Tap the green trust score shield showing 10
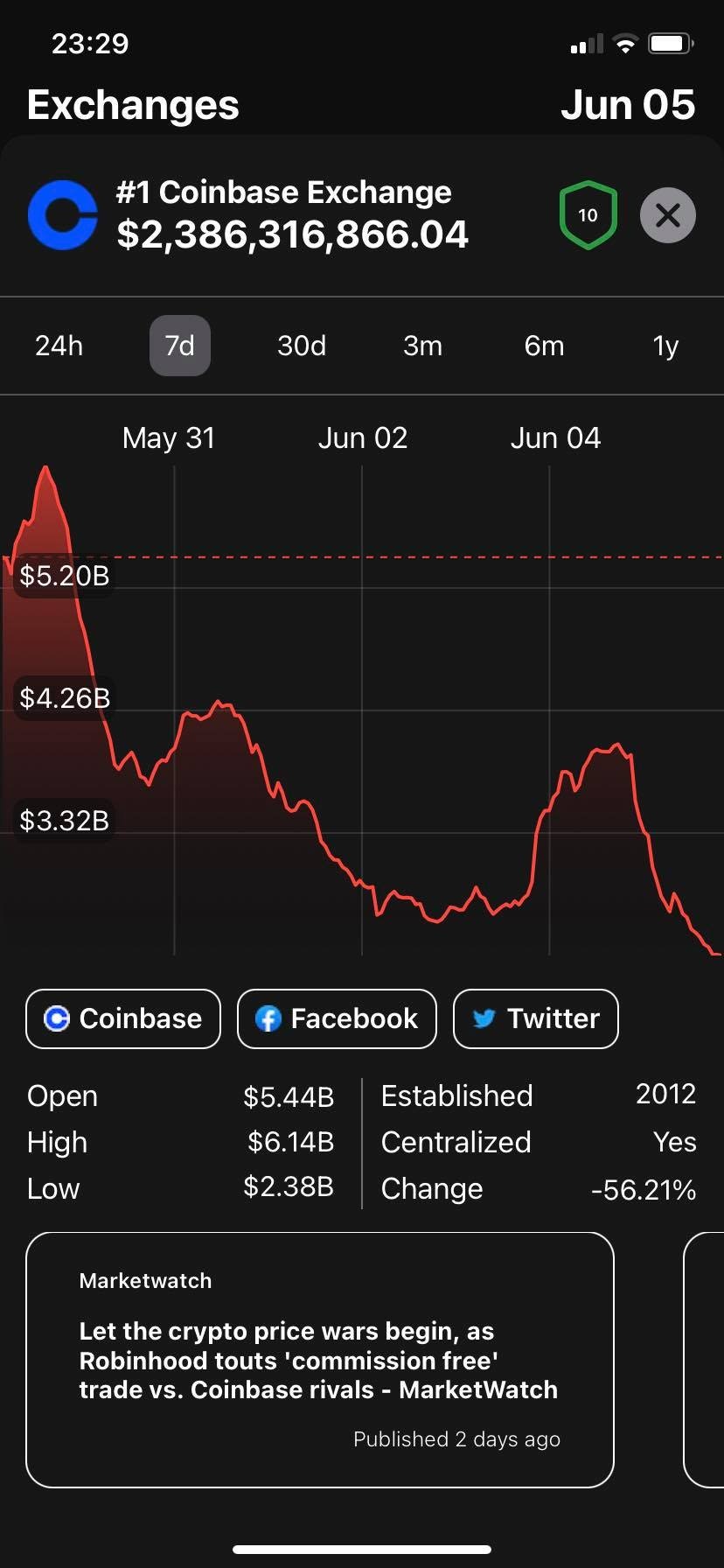The image size is (724, 1568). coord(588,215)
